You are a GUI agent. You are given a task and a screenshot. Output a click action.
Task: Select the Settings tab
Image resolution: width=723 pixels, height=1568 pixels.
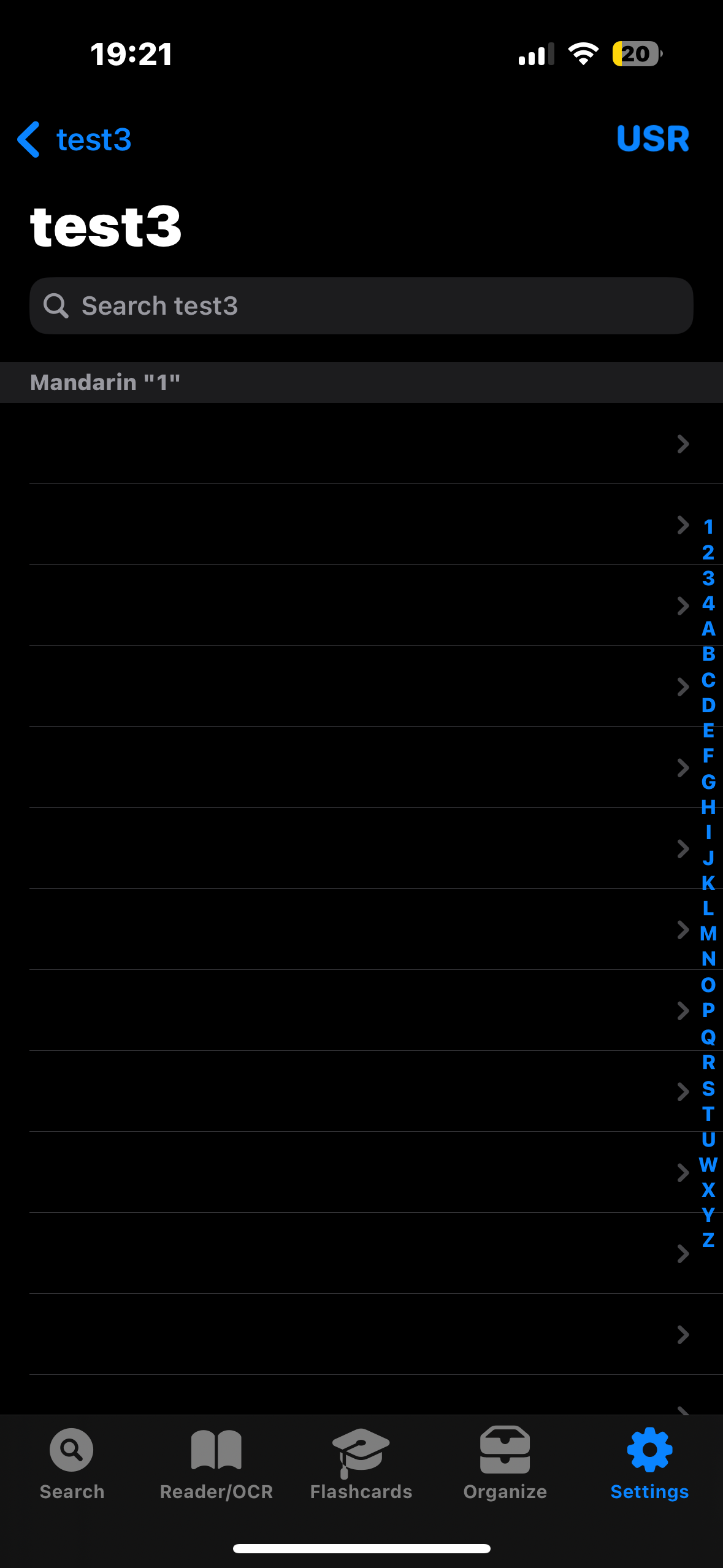[x=650, y=1463]
